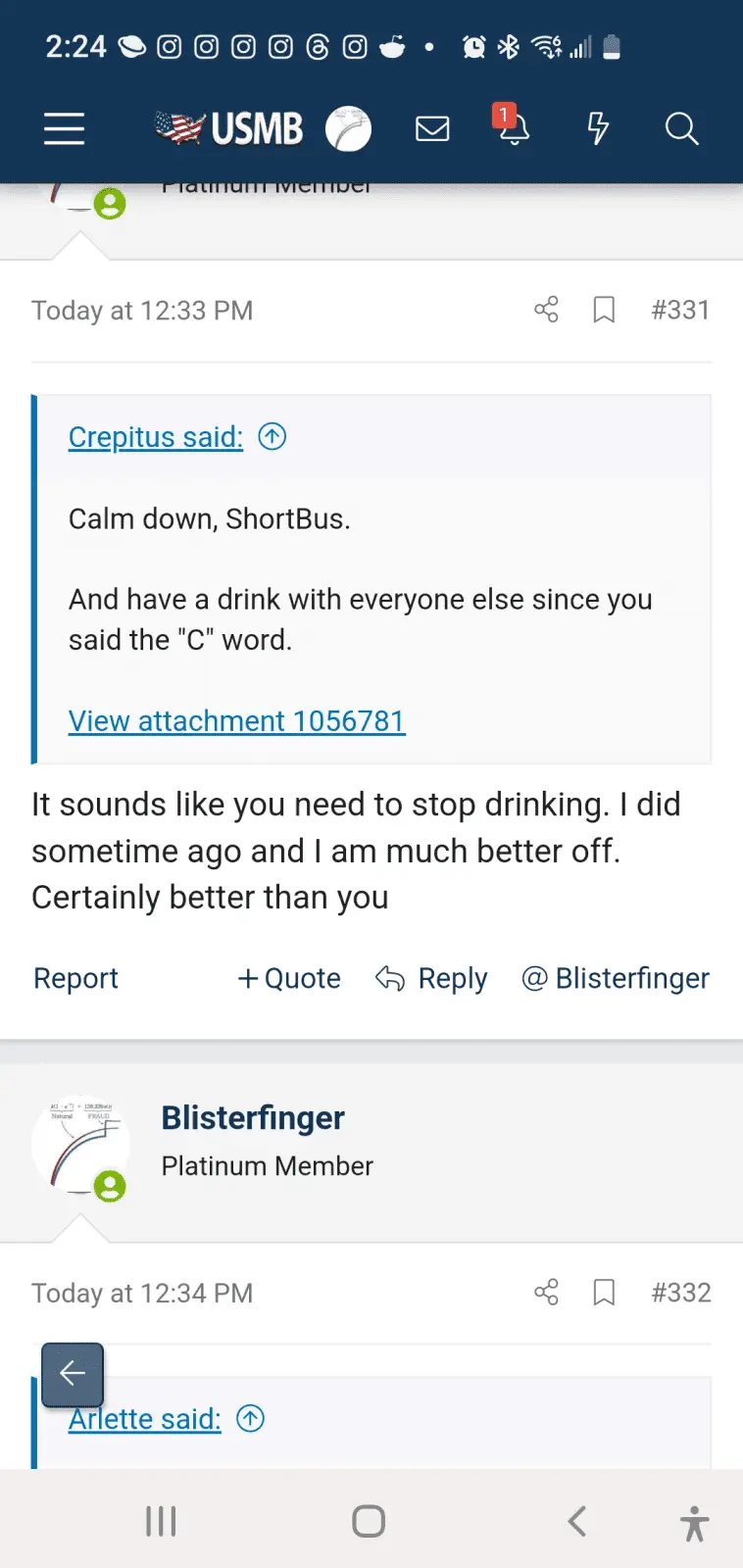Check notifications via the bell icon
743x1568 pixels.
[513, 131]
